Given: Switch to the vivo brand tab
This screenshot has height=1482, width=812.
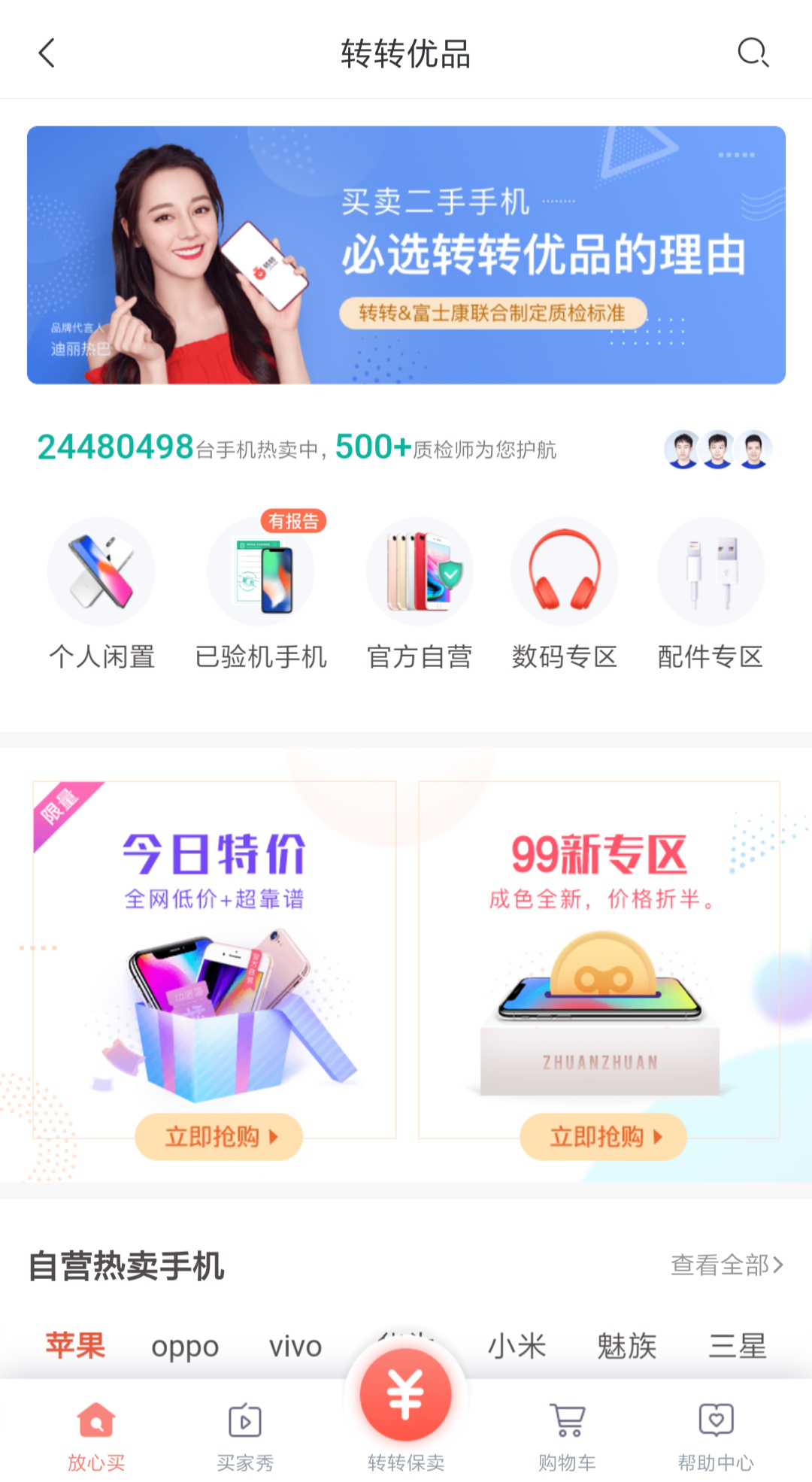Looking at the screenshot, I should click(x=295, y=1346).
